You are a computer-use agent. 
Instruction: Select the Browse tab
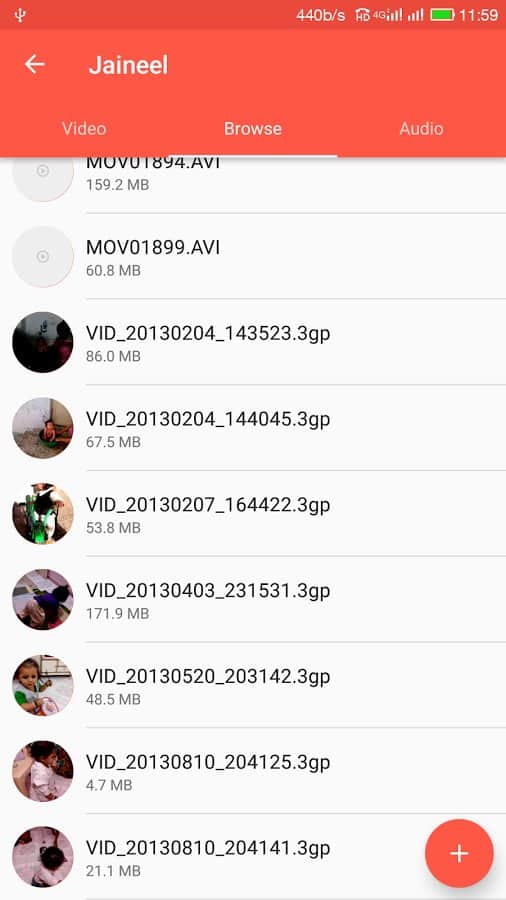click(252, 128)
